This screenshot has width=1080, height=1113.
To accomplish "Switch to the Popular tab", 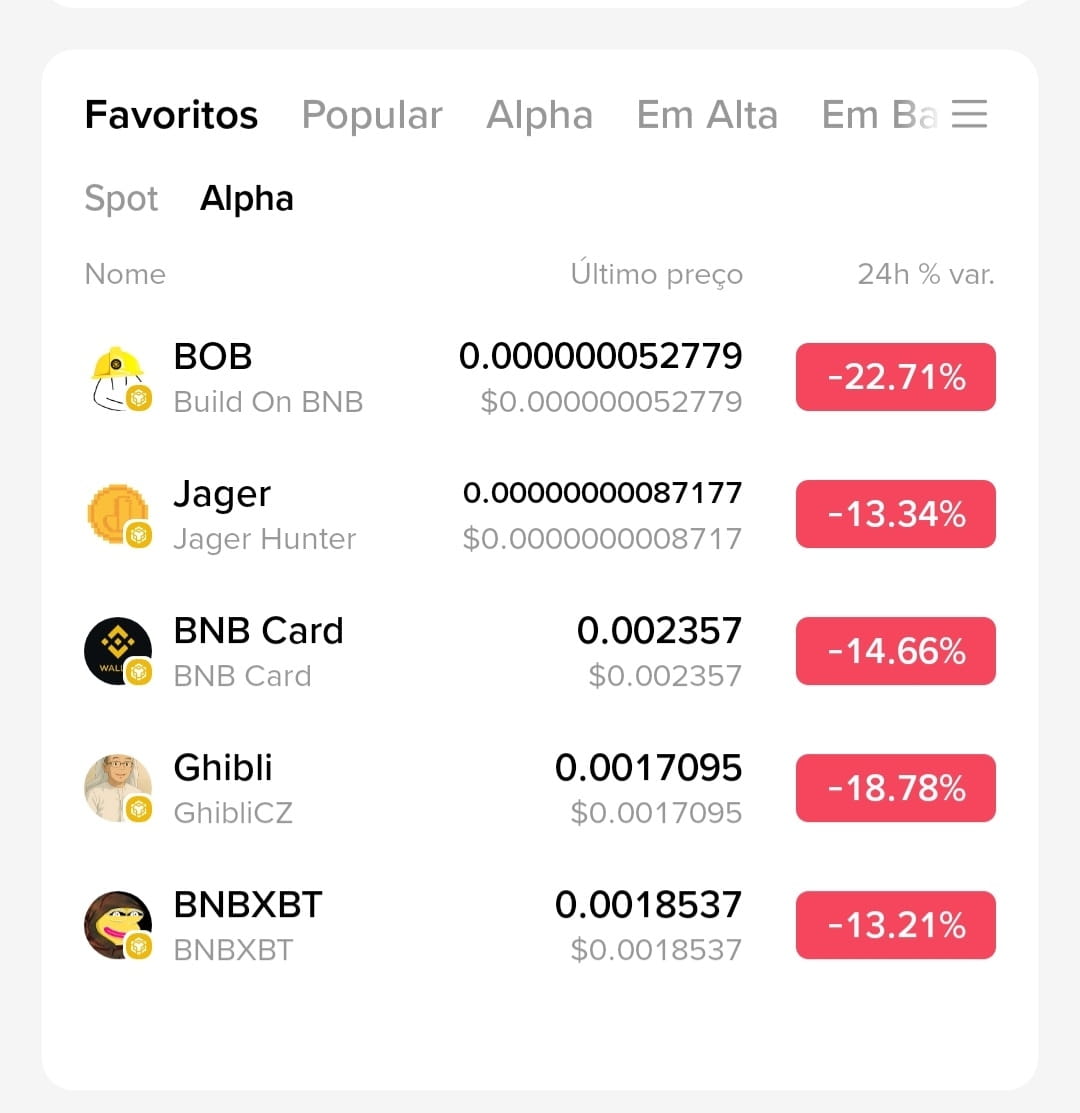I will pyautogui.click(x=372, y=114).
